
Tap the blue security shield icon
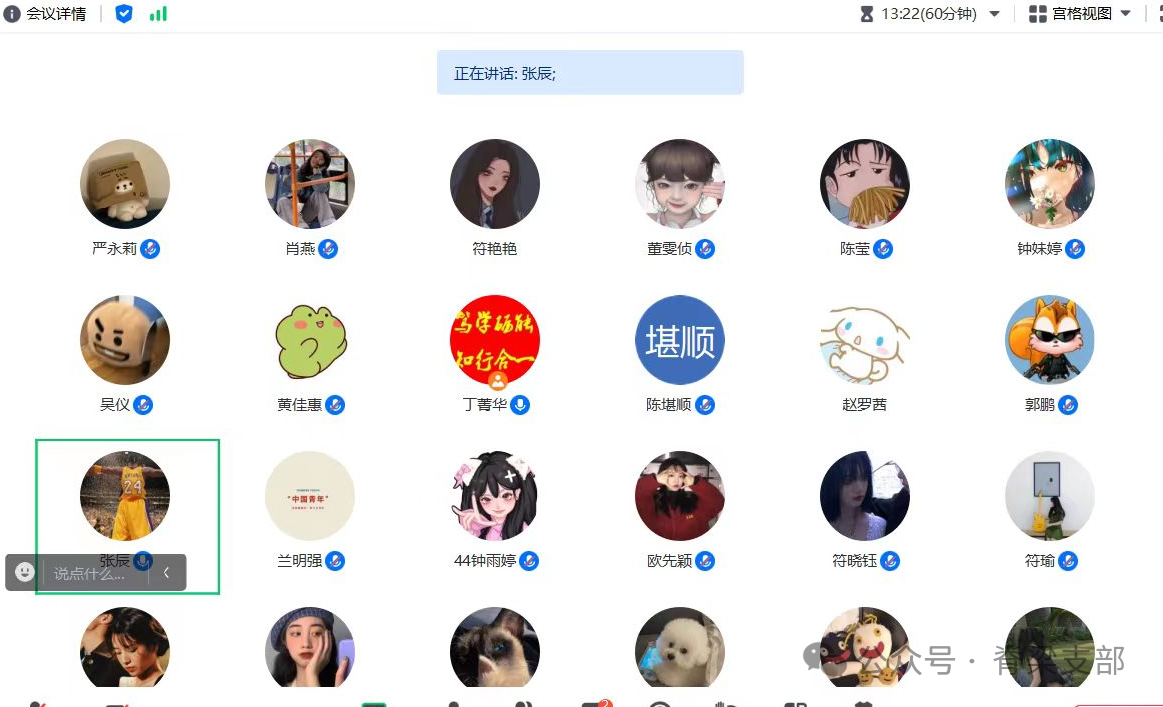[124, 14]
